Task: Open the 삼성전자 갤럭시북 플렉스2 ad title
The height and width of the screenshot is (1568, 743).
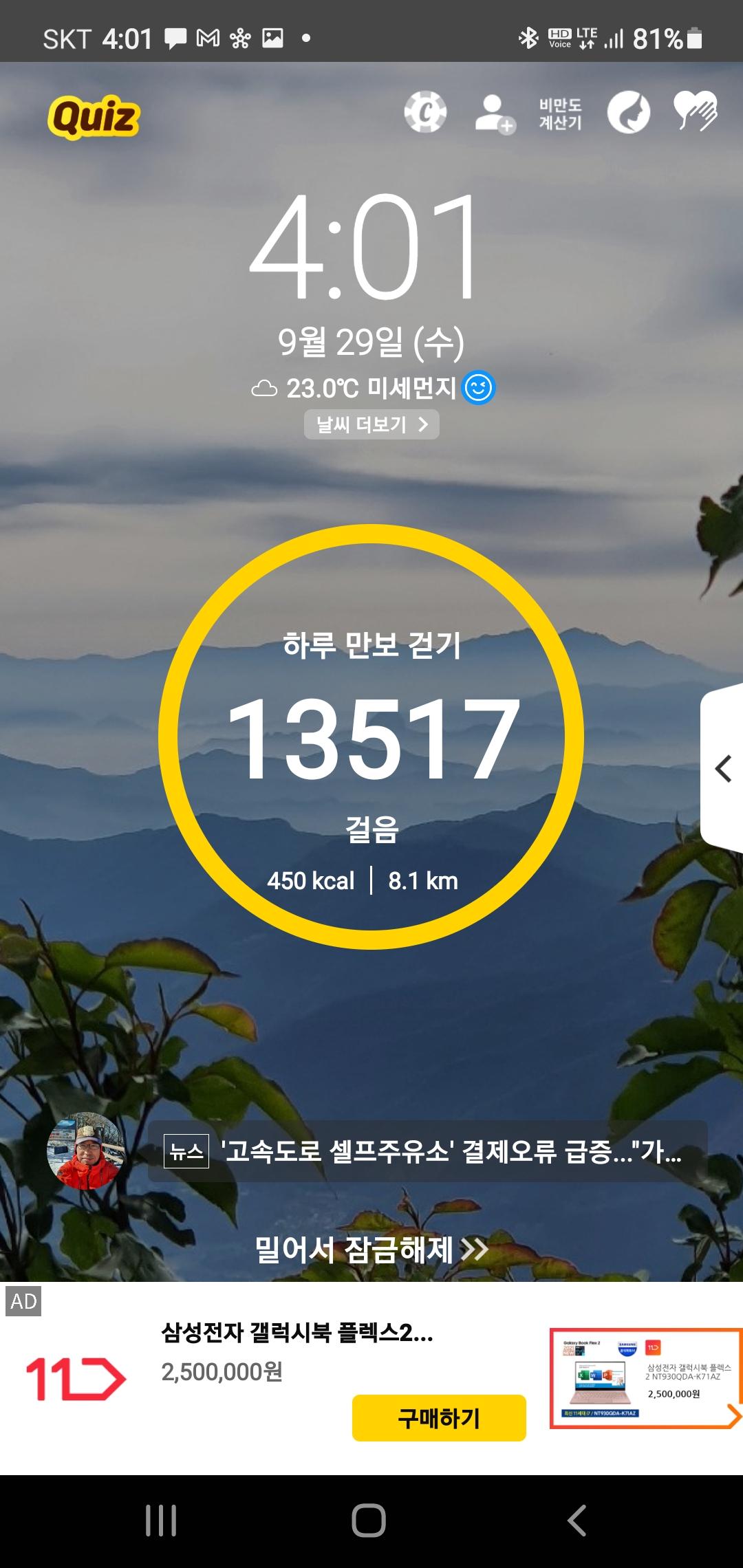Action: (297, 1333)
